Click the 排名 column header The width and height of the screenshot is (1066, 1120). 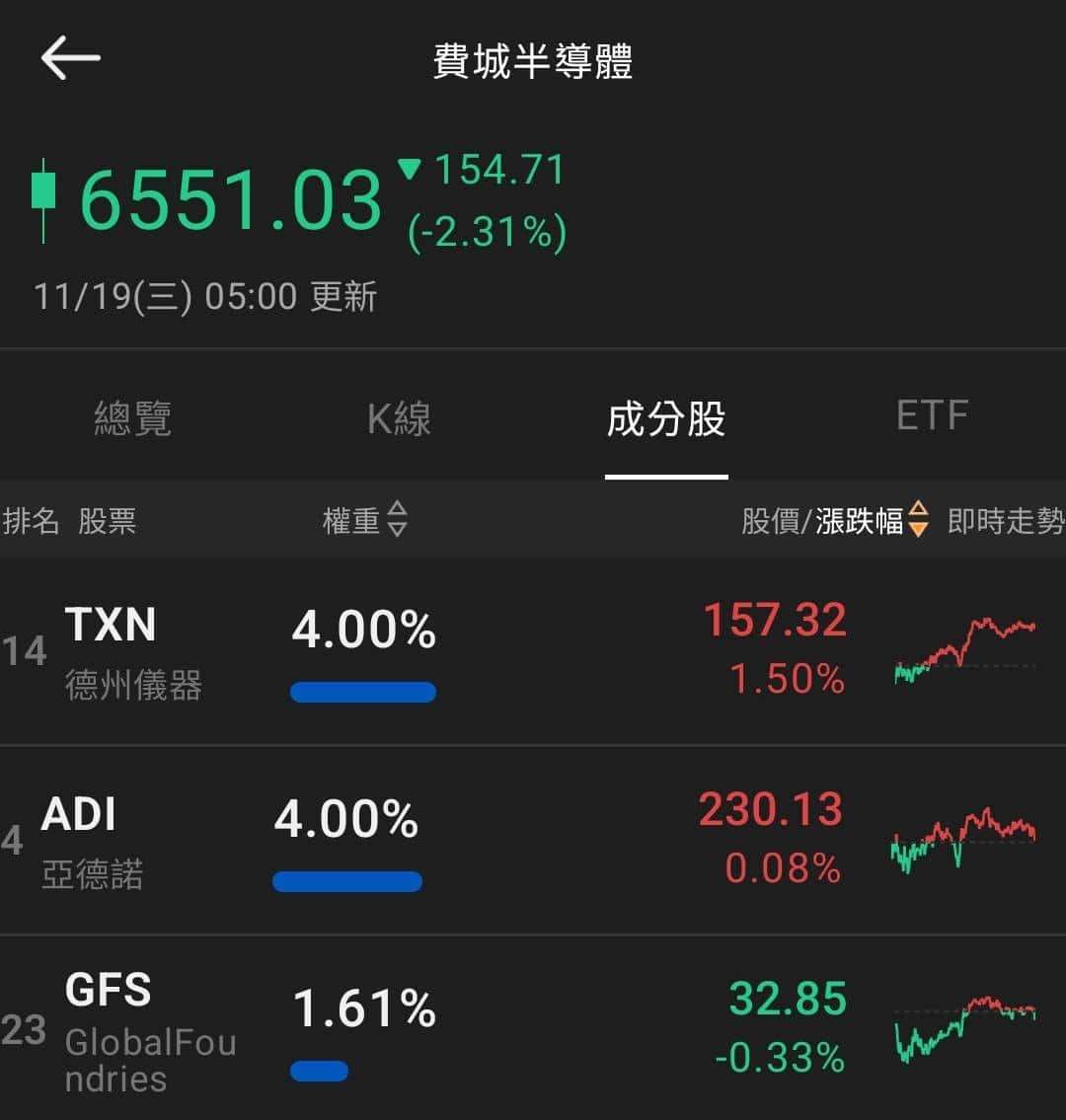click(33, 522)
